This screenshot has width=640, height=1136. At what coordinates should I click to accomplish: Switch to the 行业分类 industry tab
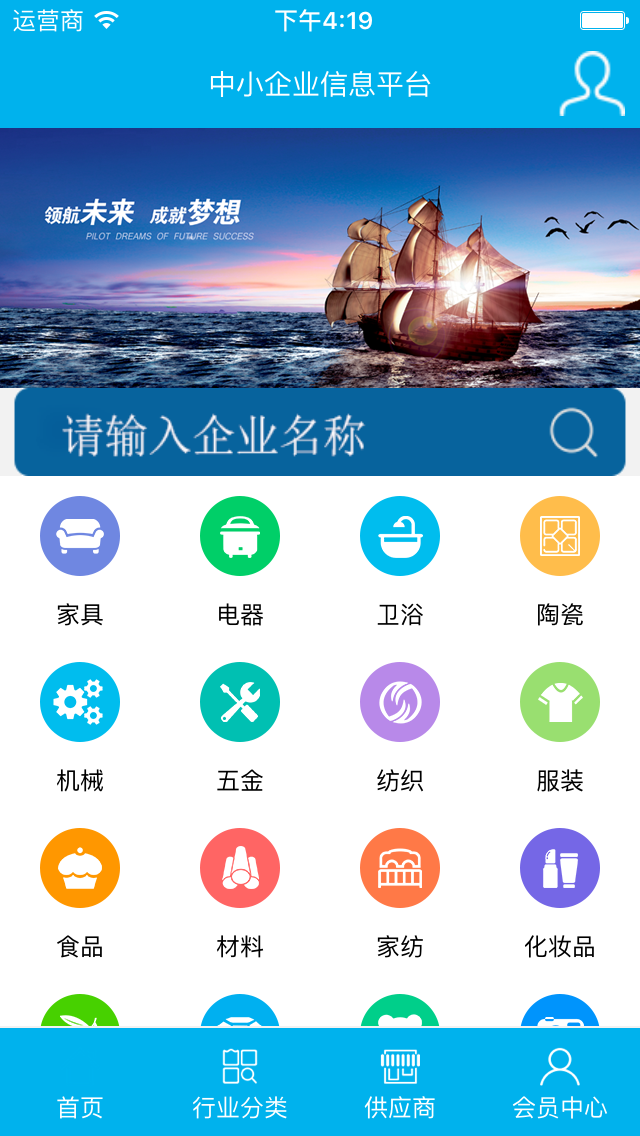pos(240,1084)
